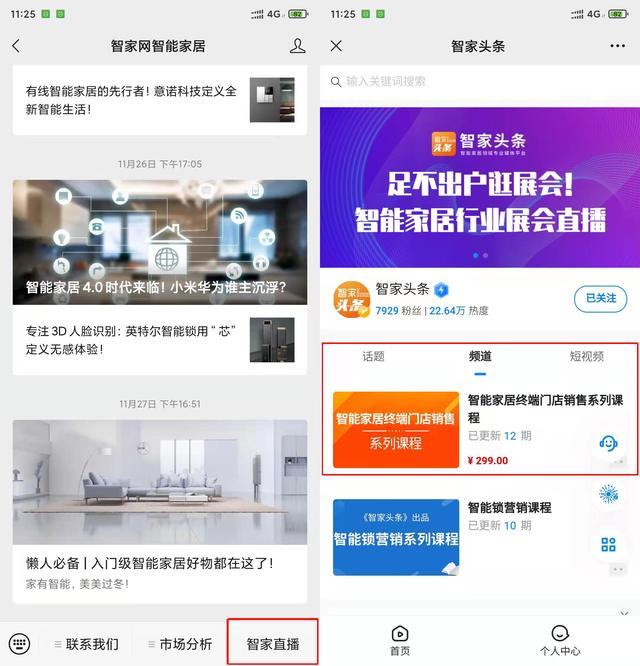Switch to keyboard input icon
The image size is (640, 666).
[18, 643]
